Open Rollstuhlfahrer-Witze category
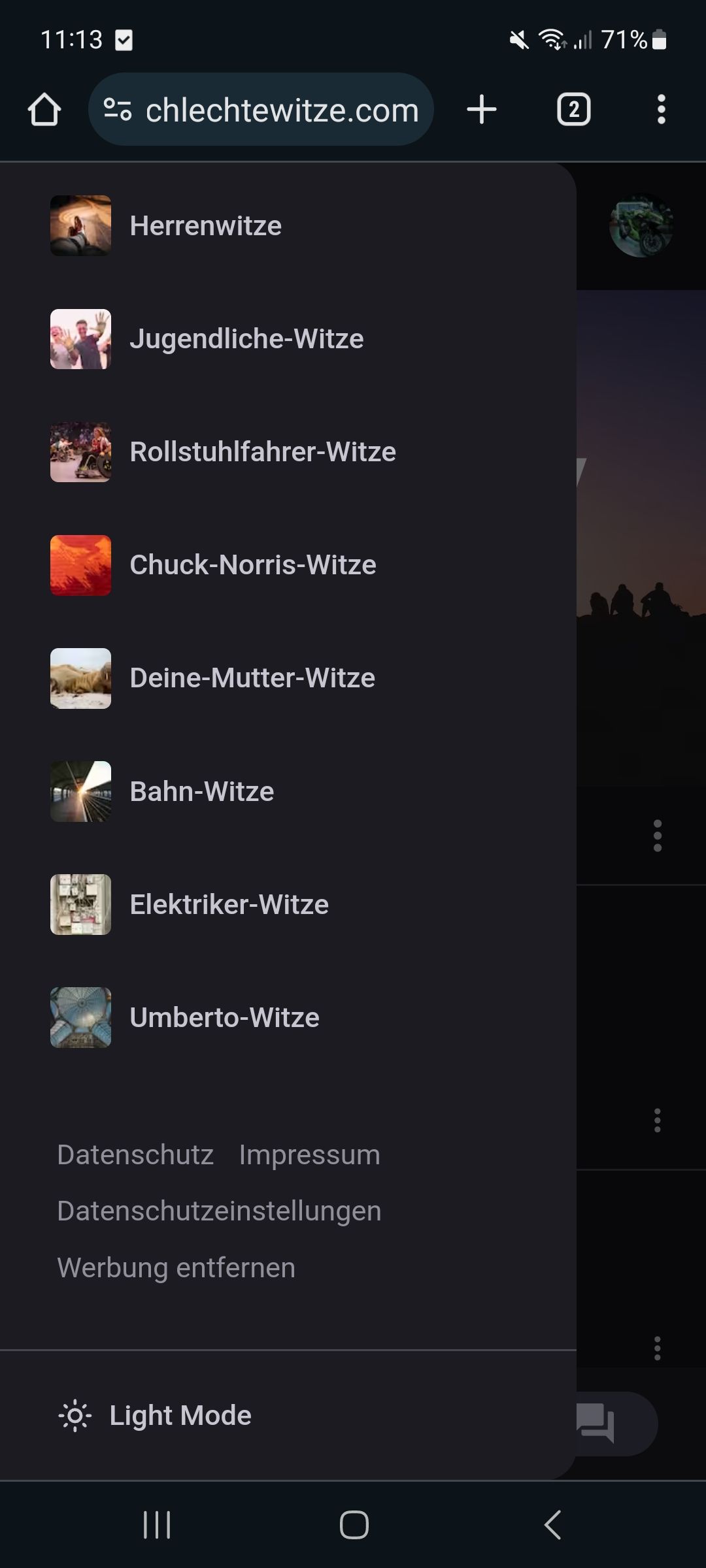 262,452
